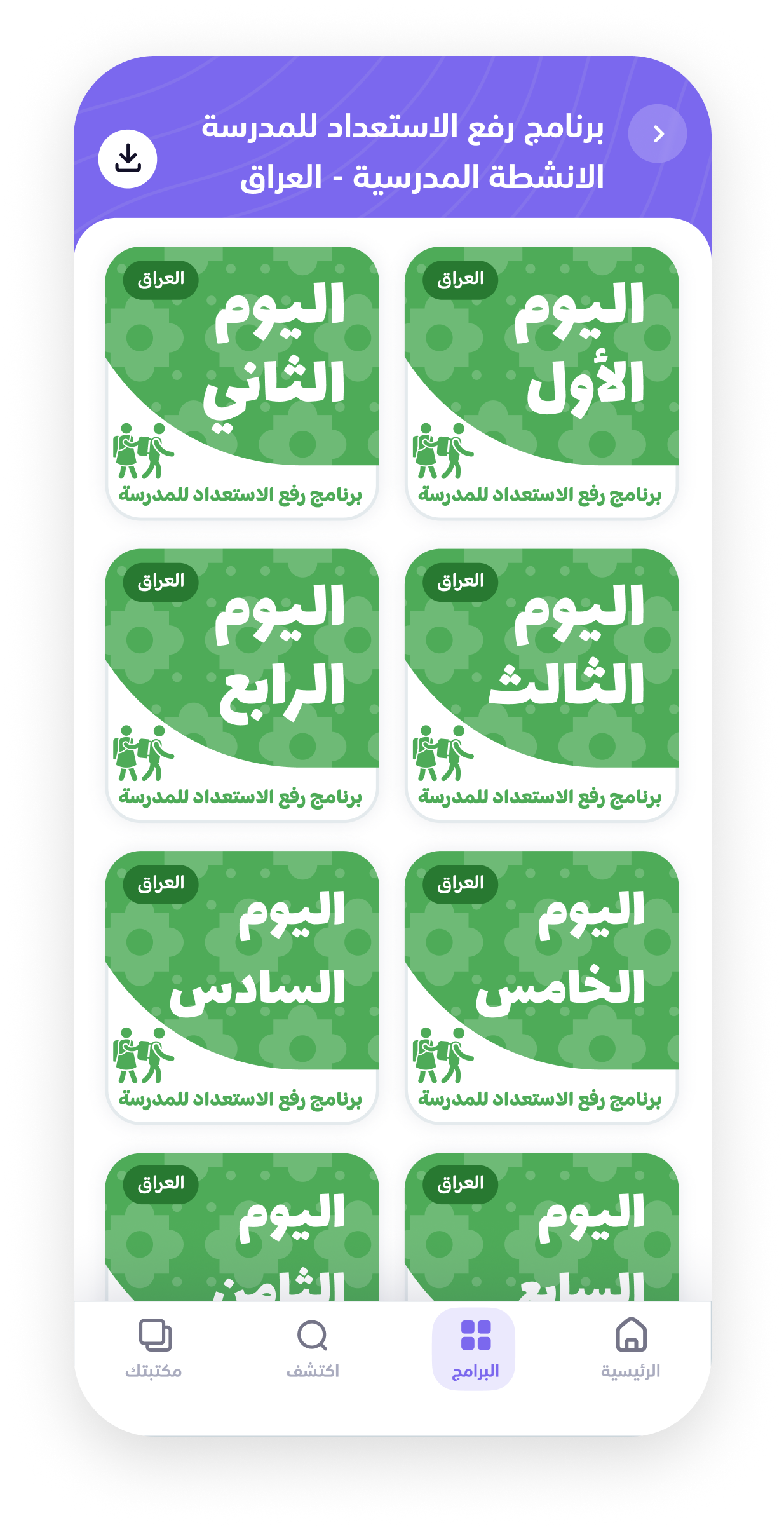Download the program with the download icon

(128, 159)
